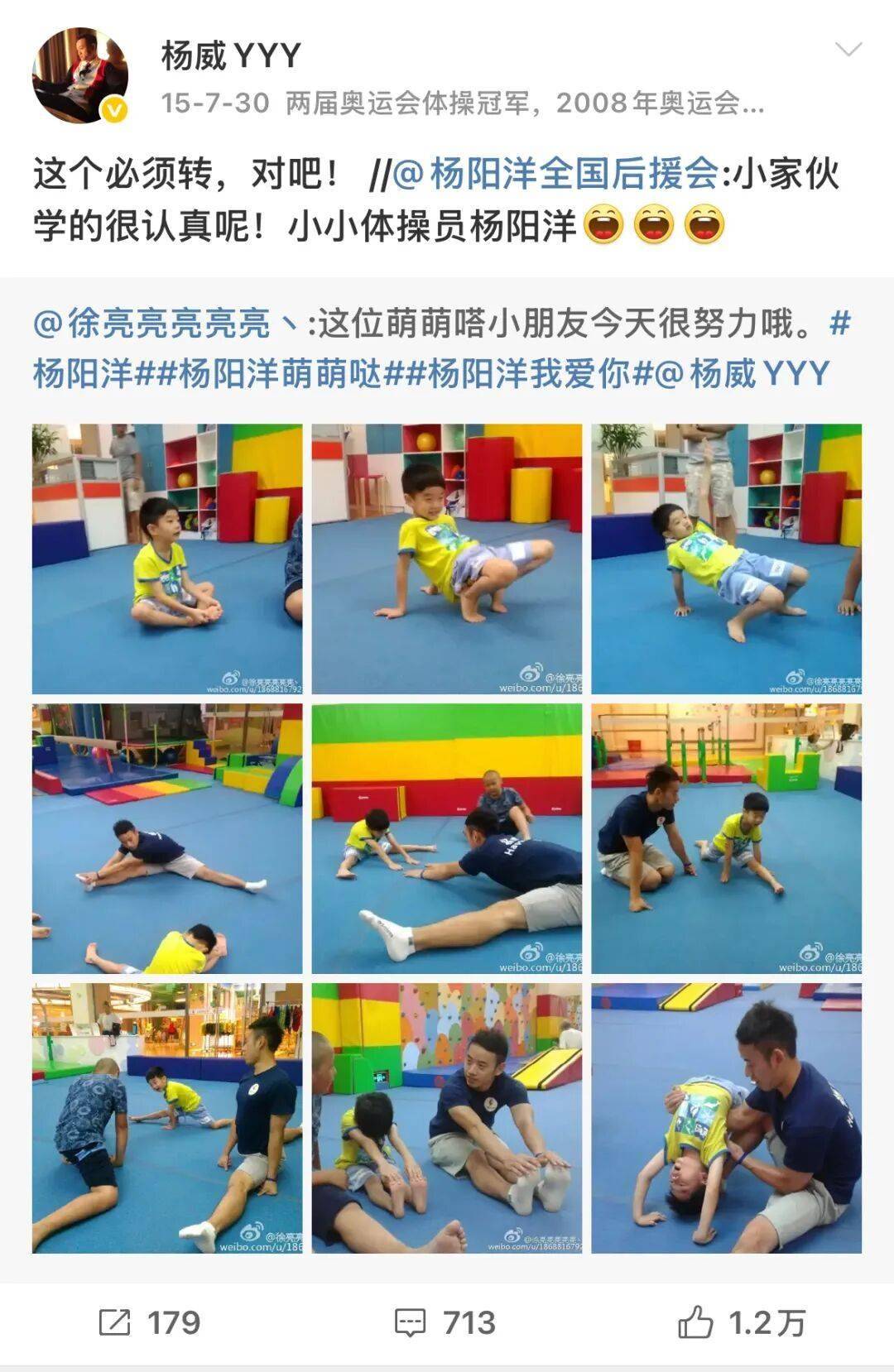Open the 713 comments
The image size is (894, 1372).
[x=445, y=1322]
